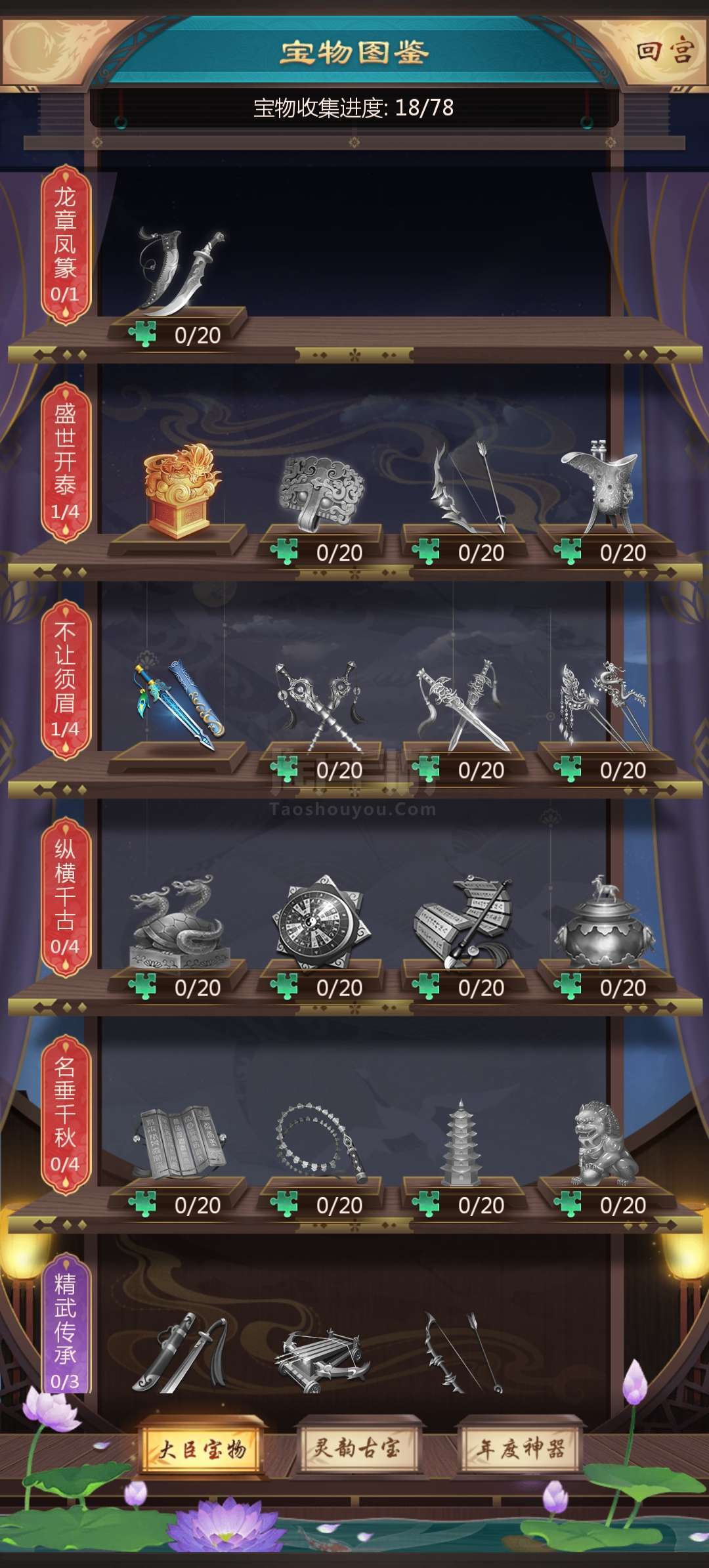Open the twin daggers treasure in 龙章凤篆
709x1568 pixels.
pos(180,270)
